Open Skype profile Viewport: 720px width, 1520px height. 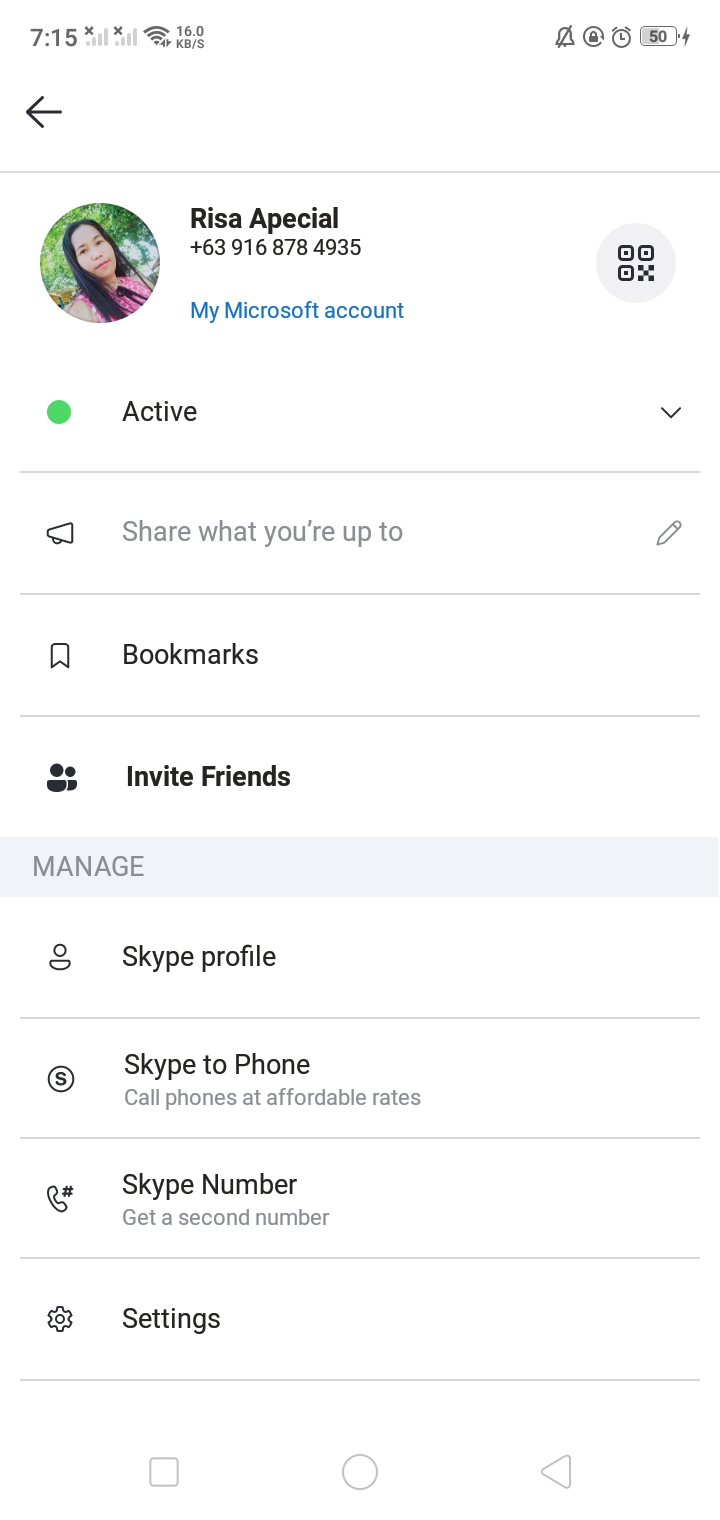pos(360,957)
